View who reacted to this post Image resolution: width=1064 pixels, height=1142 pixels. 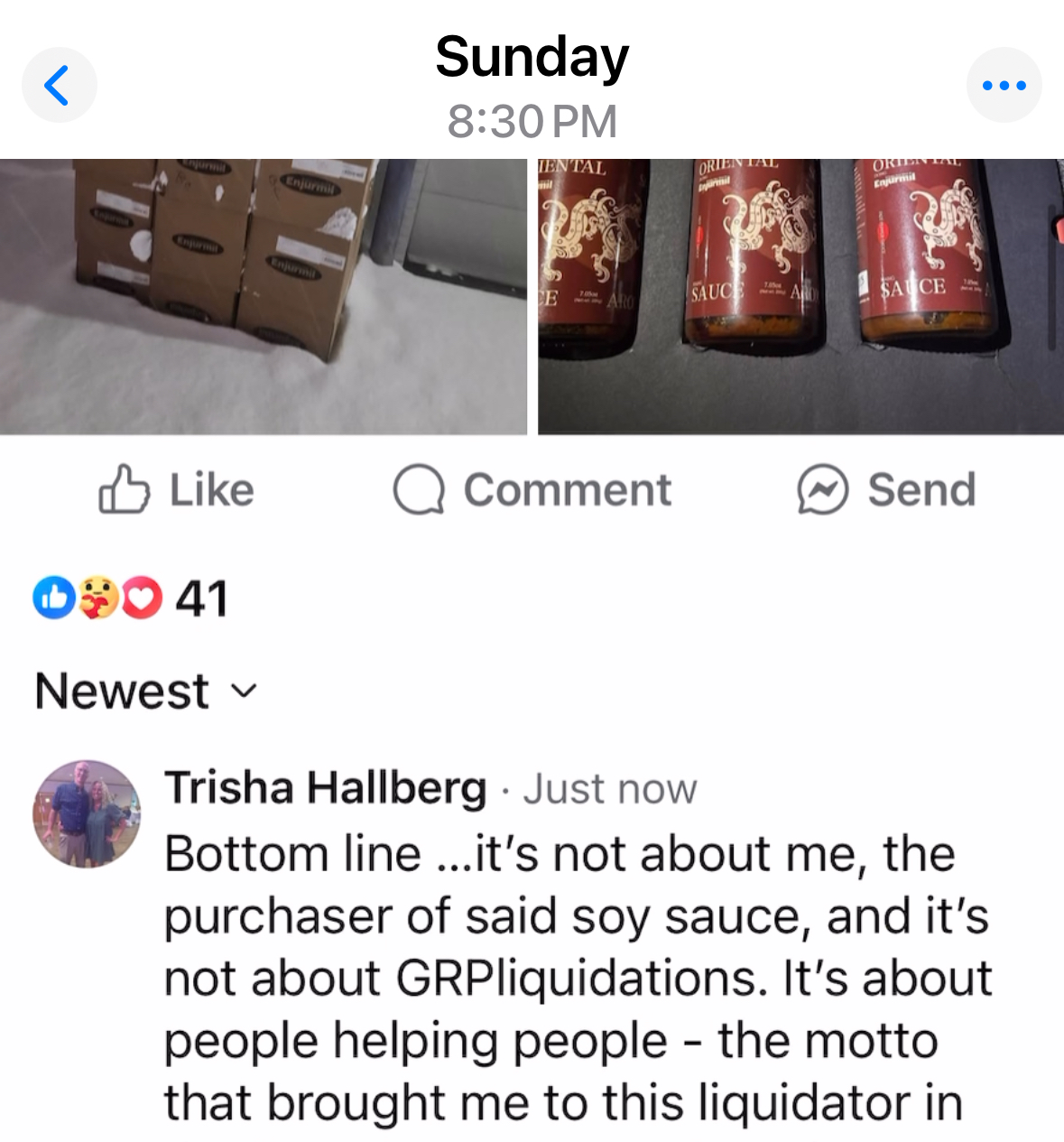coord(131,599)
